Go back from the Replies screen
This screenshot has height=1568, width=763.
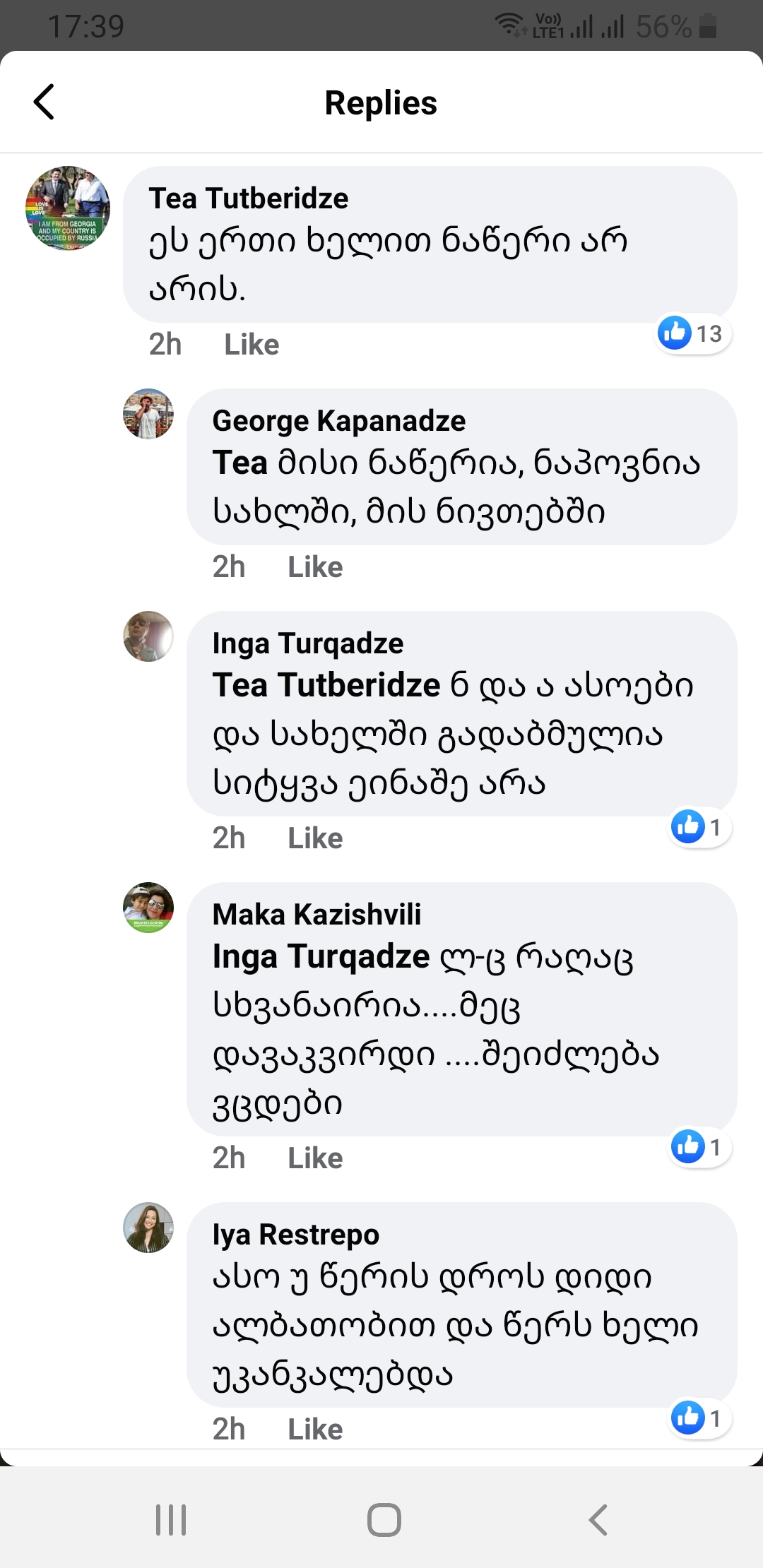tap(44, 102)
